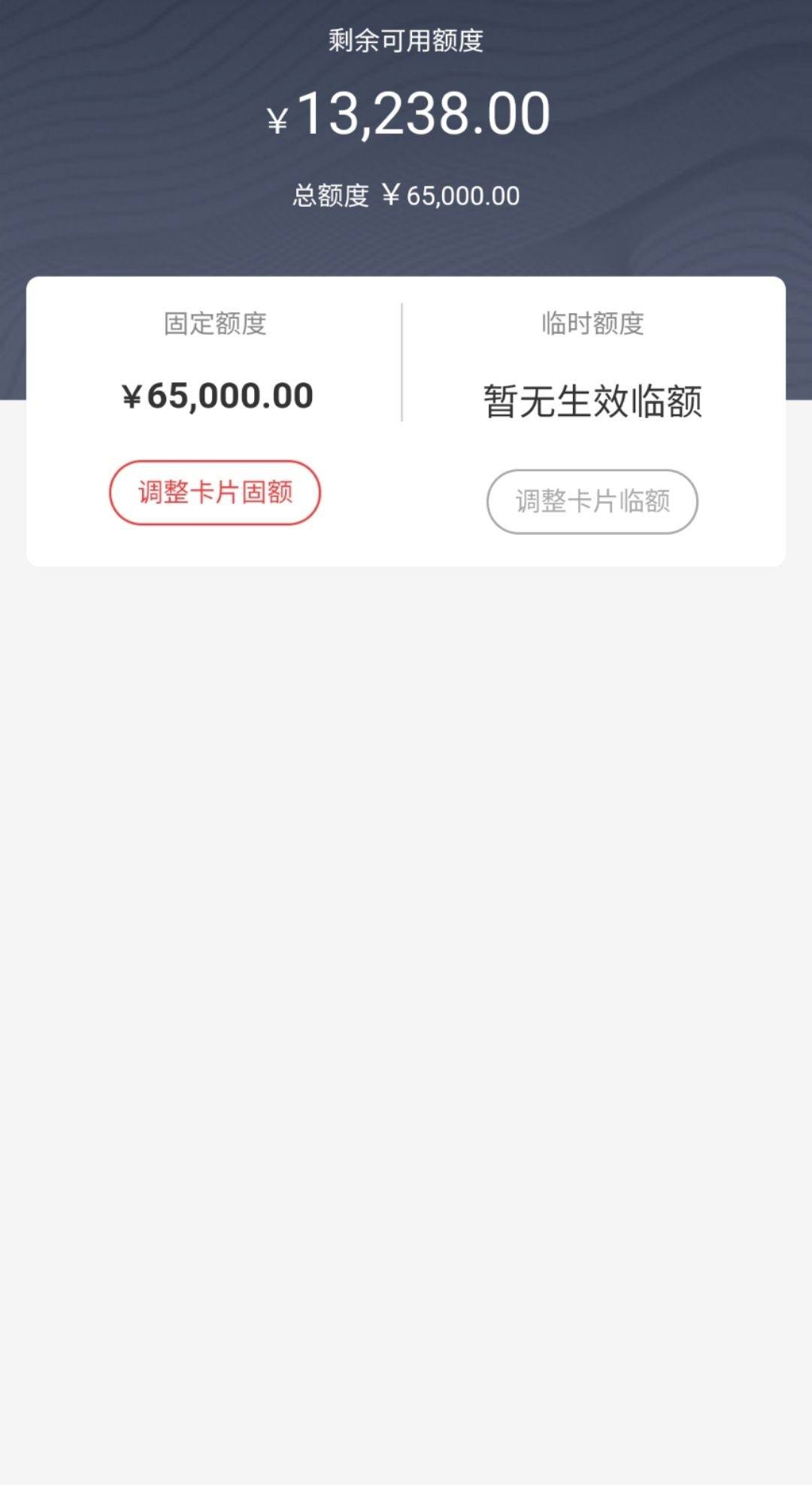Tap 调整卡片临额 button

[x=592, y=502]
